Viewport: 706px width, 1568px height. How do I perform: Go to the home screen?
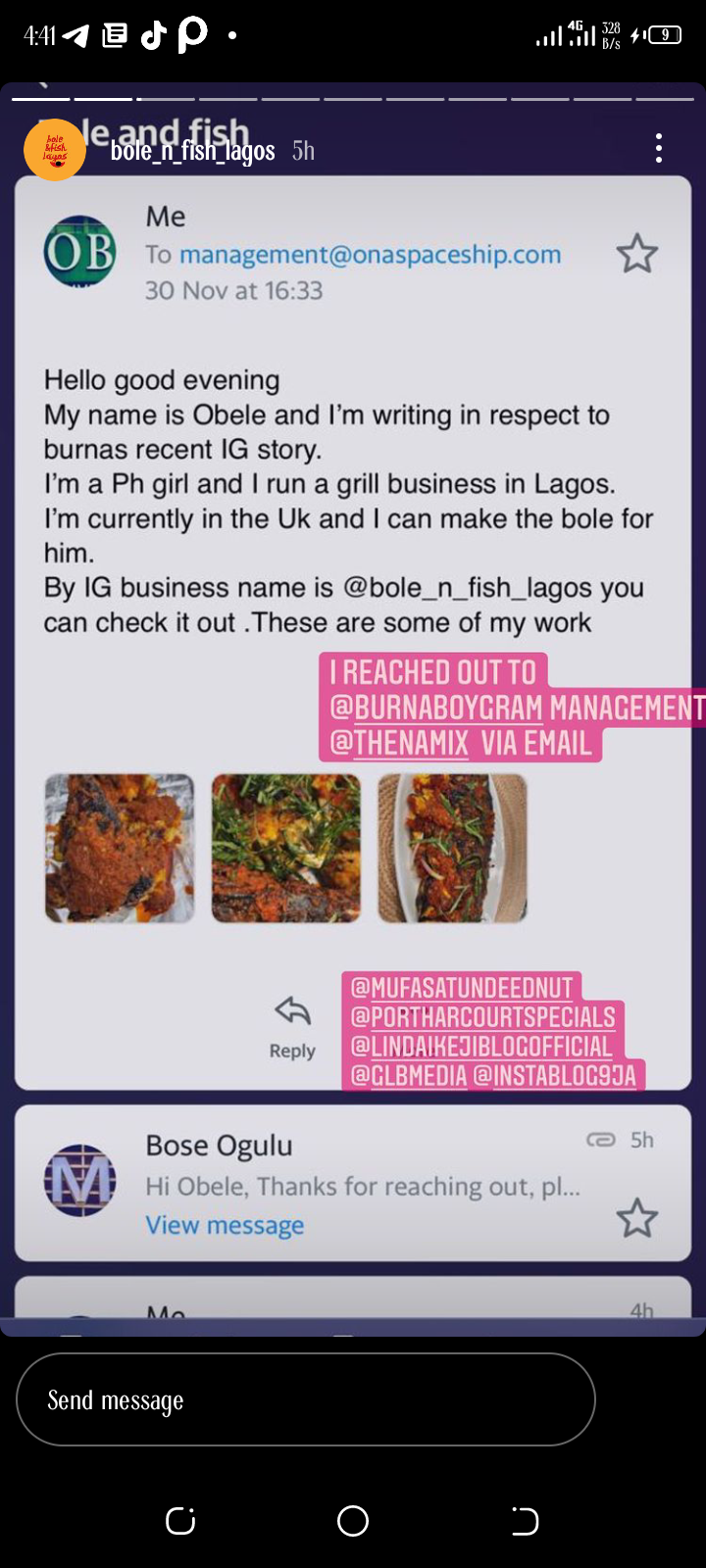tap(353, 1521)
